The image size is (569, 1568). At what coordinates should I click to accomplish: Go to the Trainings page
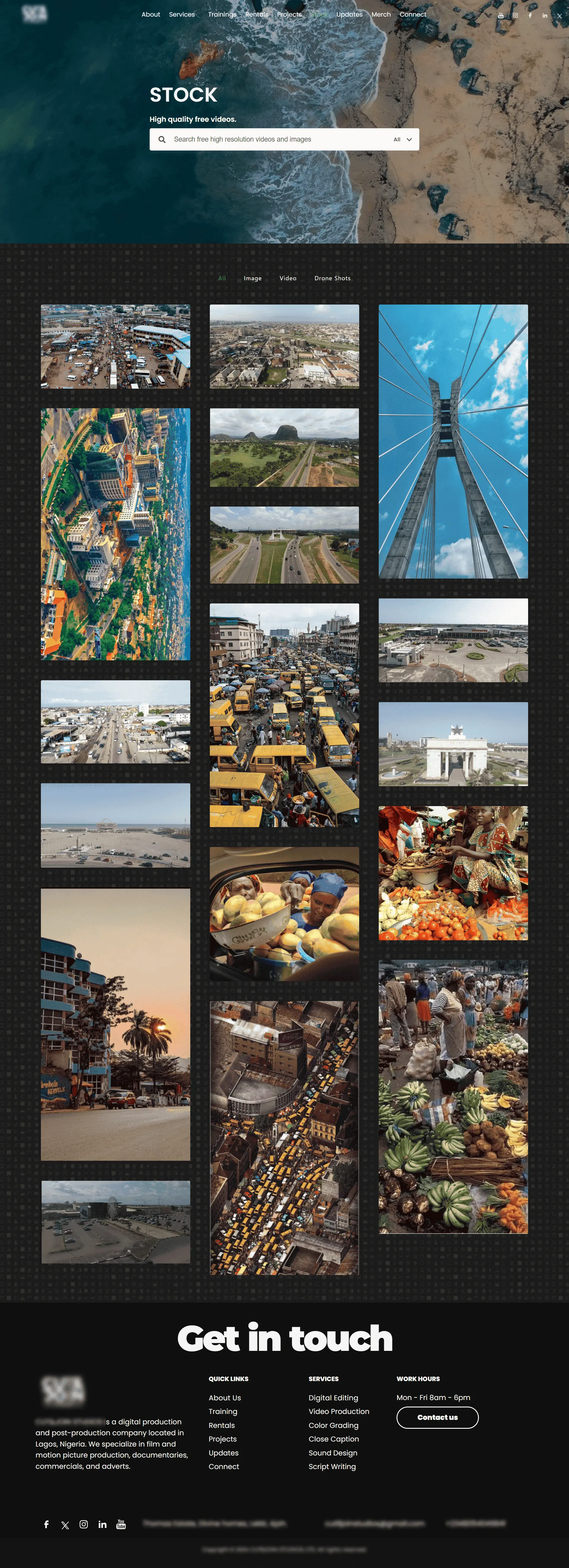[x=222, y=15]
